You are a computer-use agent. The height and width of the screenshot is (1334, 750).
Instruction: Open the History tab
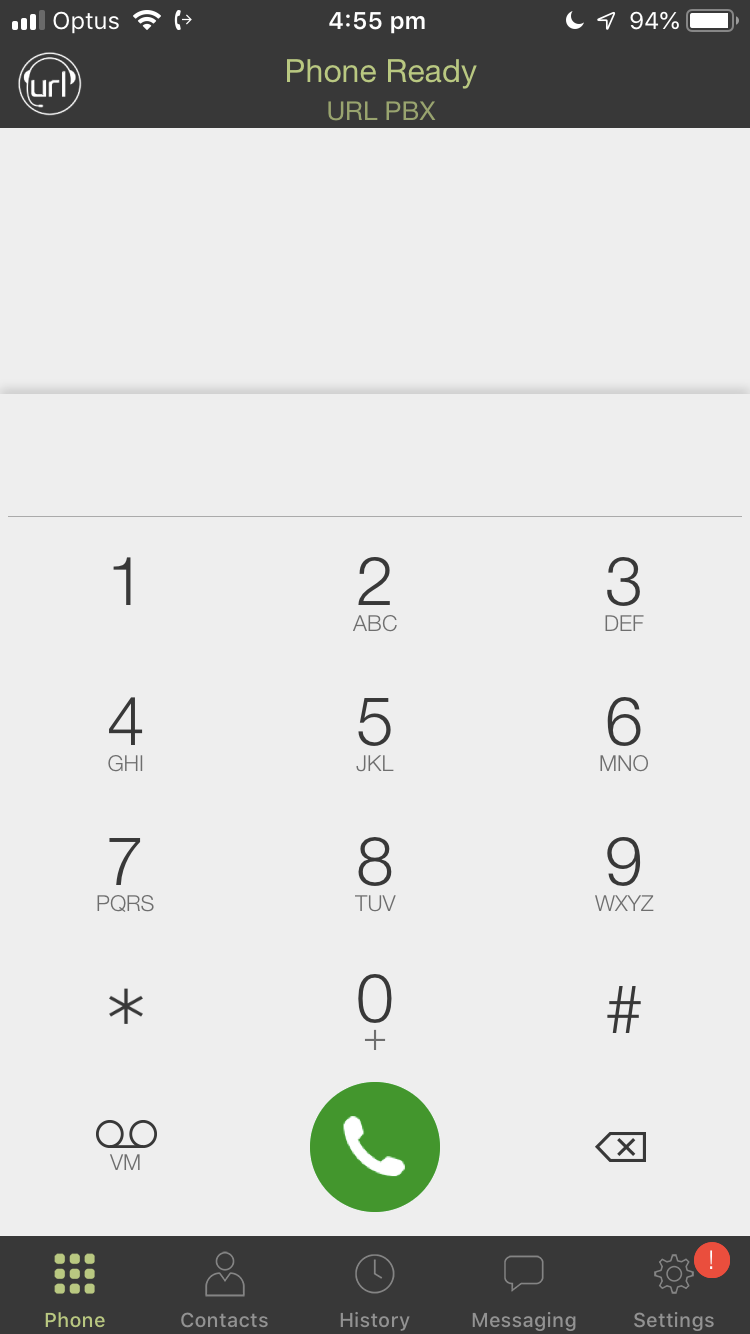(x=375, y=1290)
